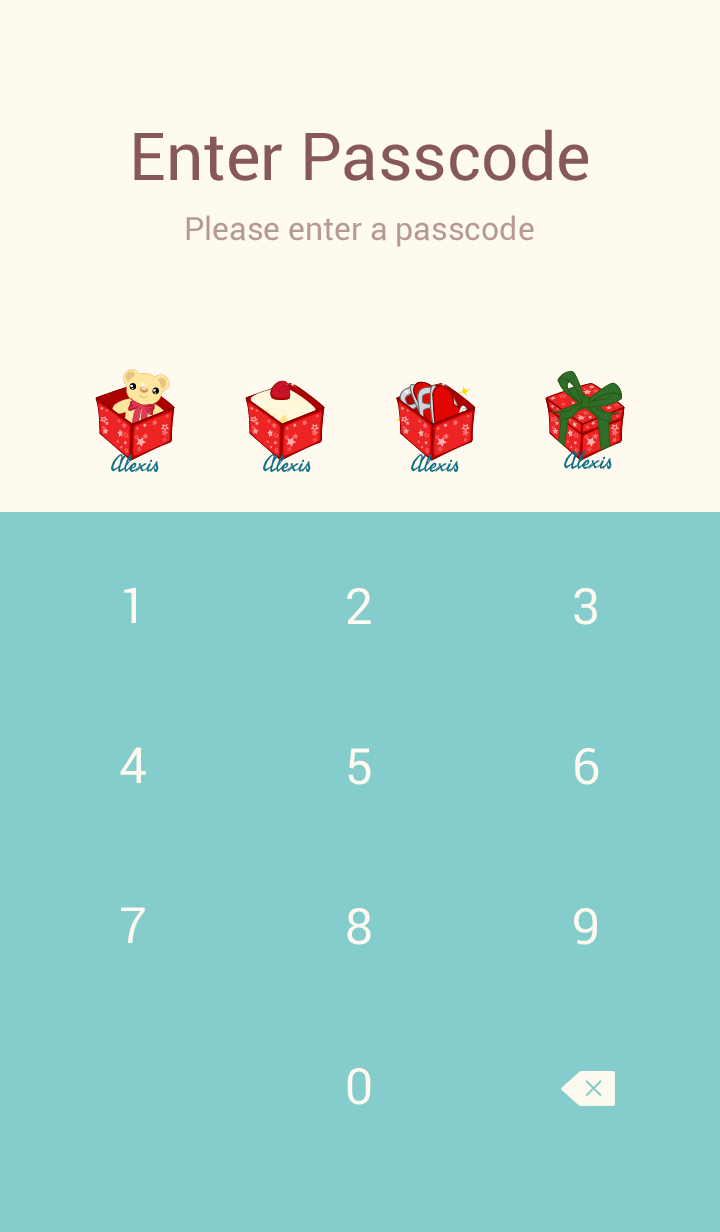
Task: Tap digit 1 on the keypad
Action: [132, 607]
